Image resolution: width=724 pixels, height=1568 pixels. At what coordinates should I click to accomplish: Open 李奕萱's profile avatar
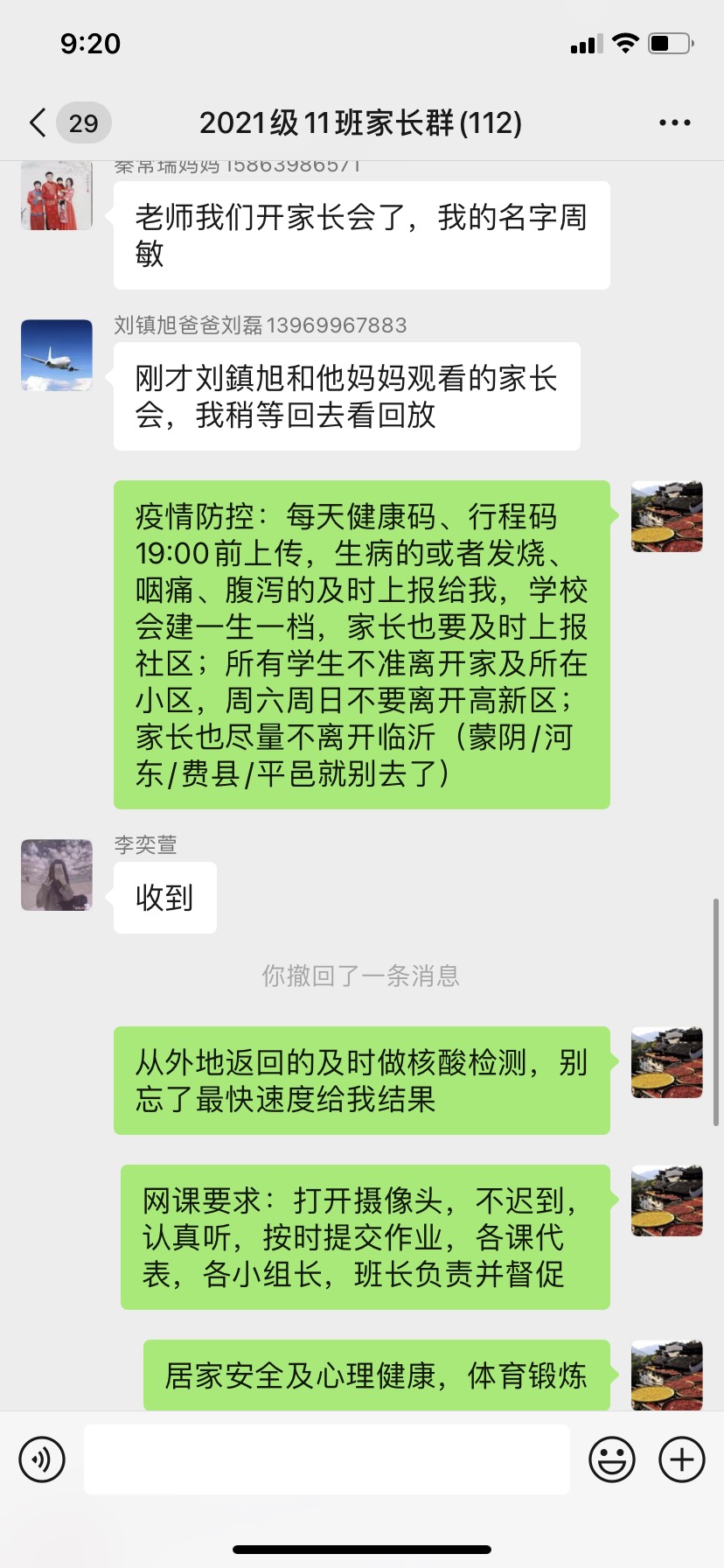56,875
